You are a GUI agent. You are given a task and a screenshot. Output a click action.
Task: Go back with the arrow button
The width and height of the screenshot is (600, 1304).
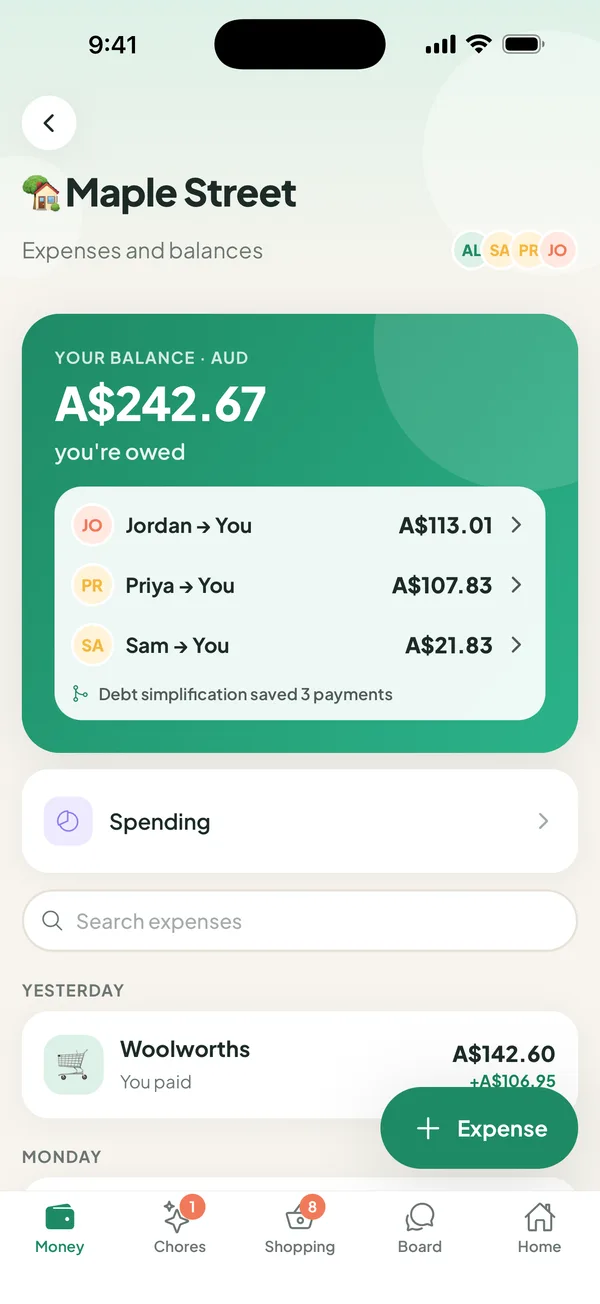(x=49, y=123)
